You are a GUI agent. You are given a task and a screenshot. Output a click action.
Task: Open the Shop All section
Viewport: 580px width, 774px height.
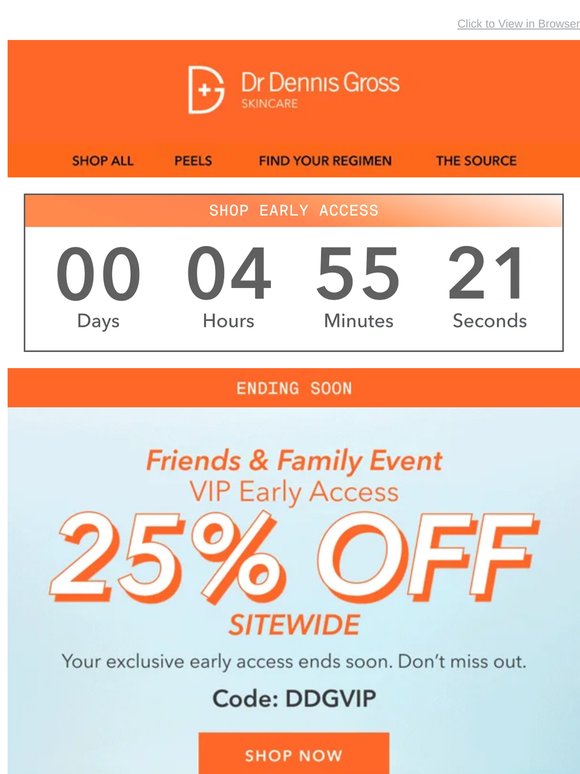(x=103, y=161)
